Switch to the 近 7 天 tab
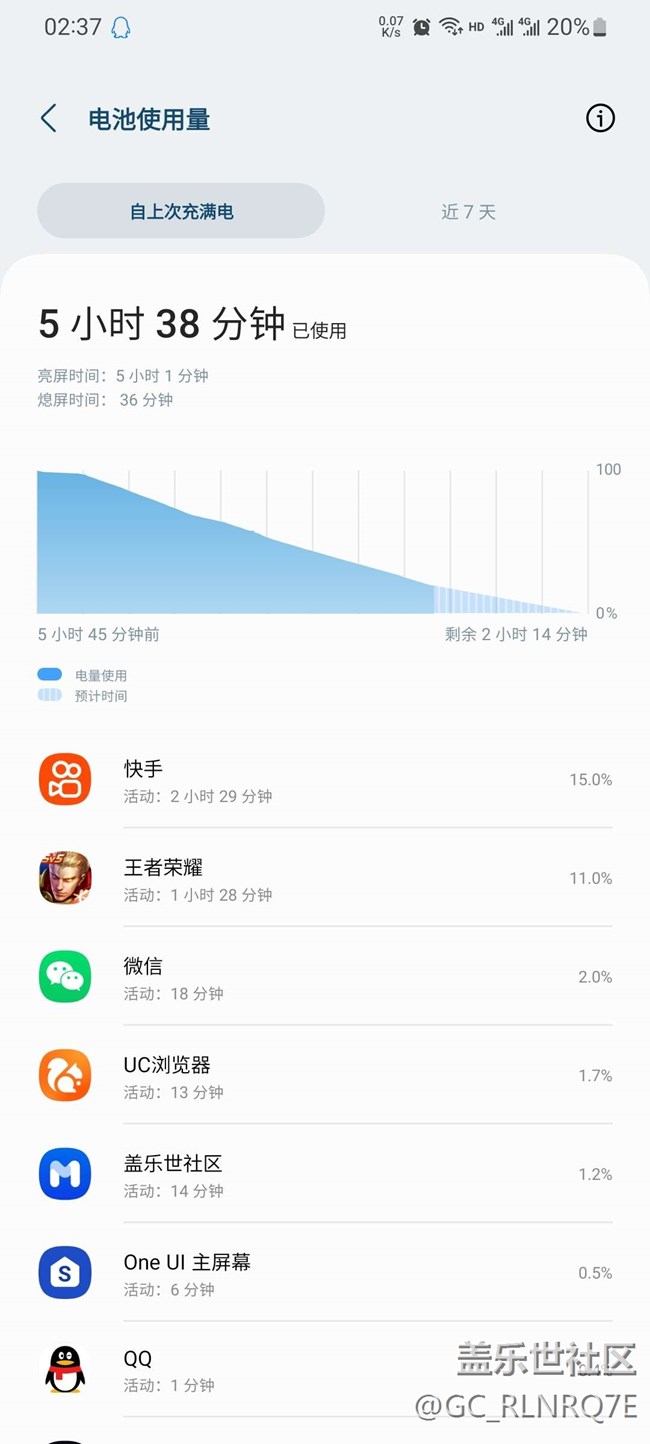 tap(468, 211)
